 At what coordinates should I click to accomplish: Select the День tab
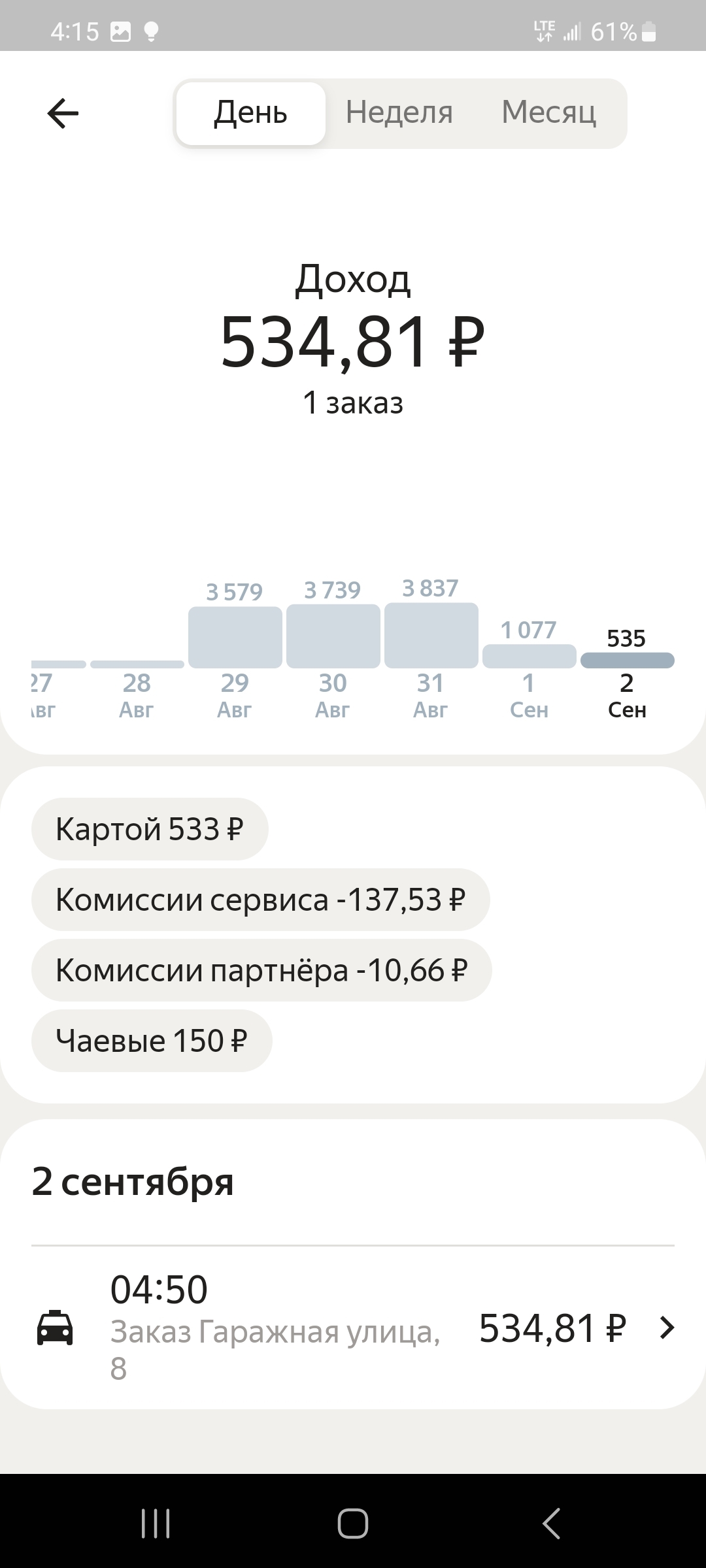(x=251, y=113)
